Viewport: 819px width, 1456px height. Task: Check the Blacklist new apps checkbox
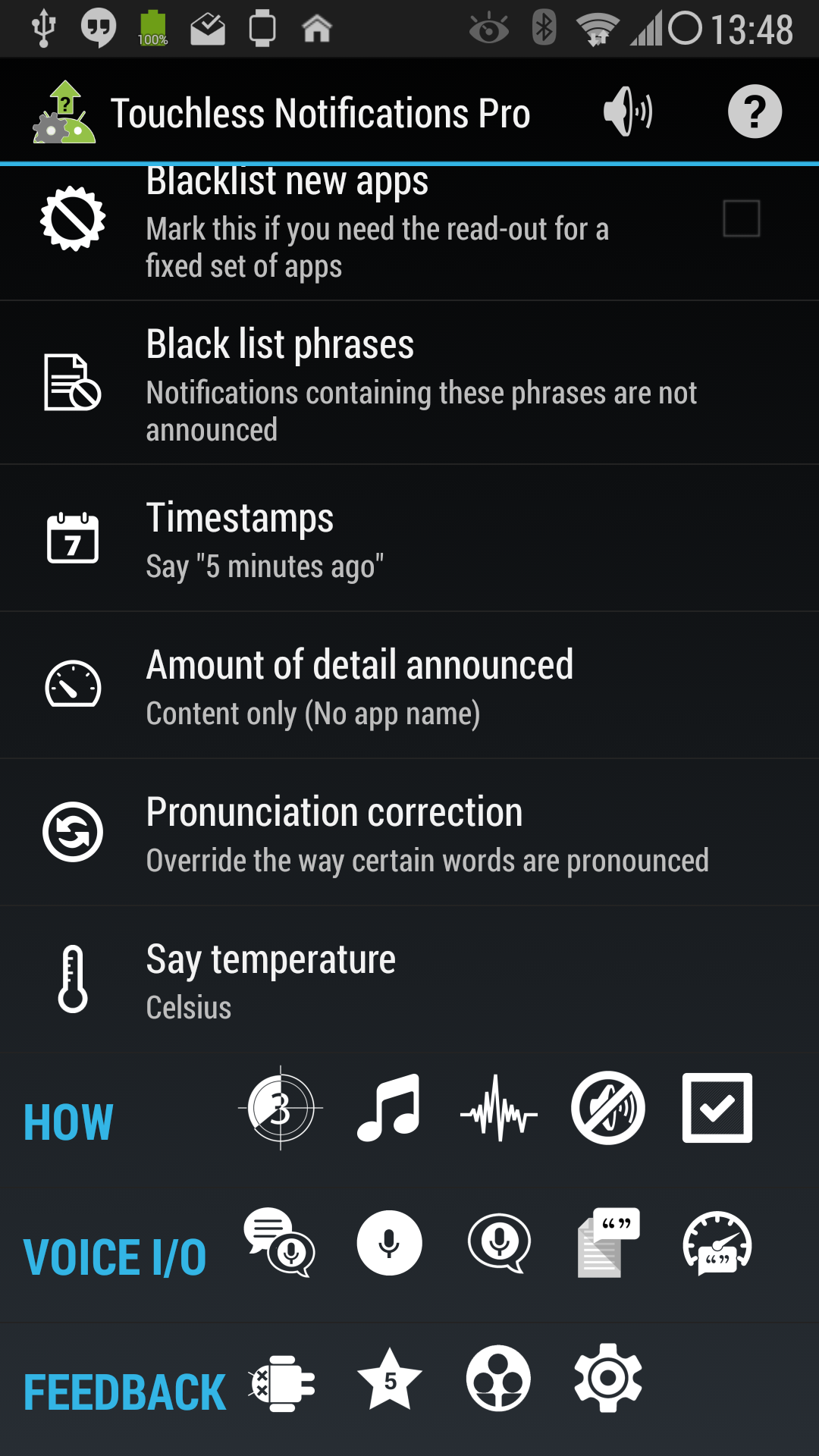741,218
